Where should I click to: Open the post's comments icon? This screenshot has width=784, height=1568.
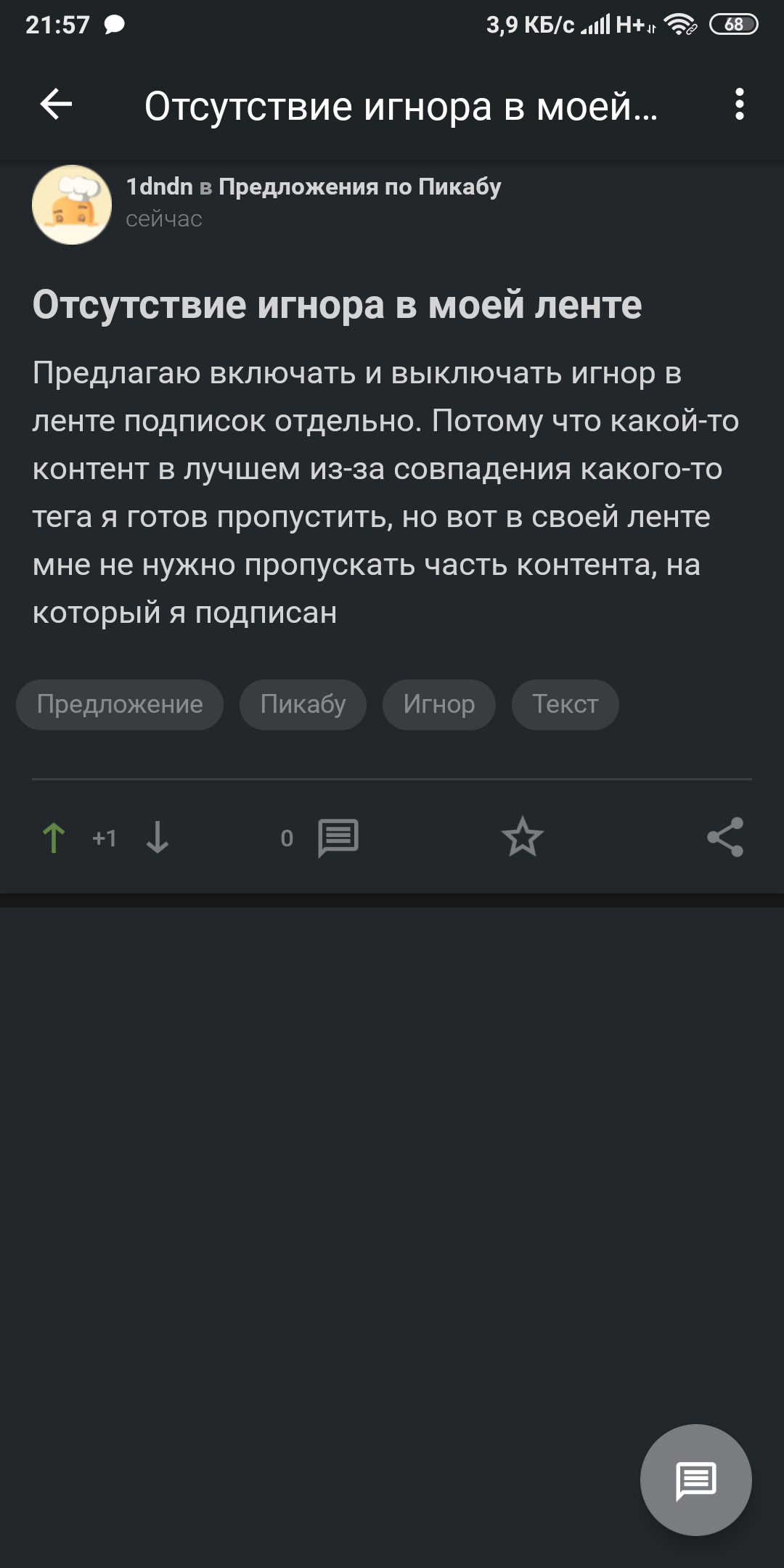pos(338,838)
